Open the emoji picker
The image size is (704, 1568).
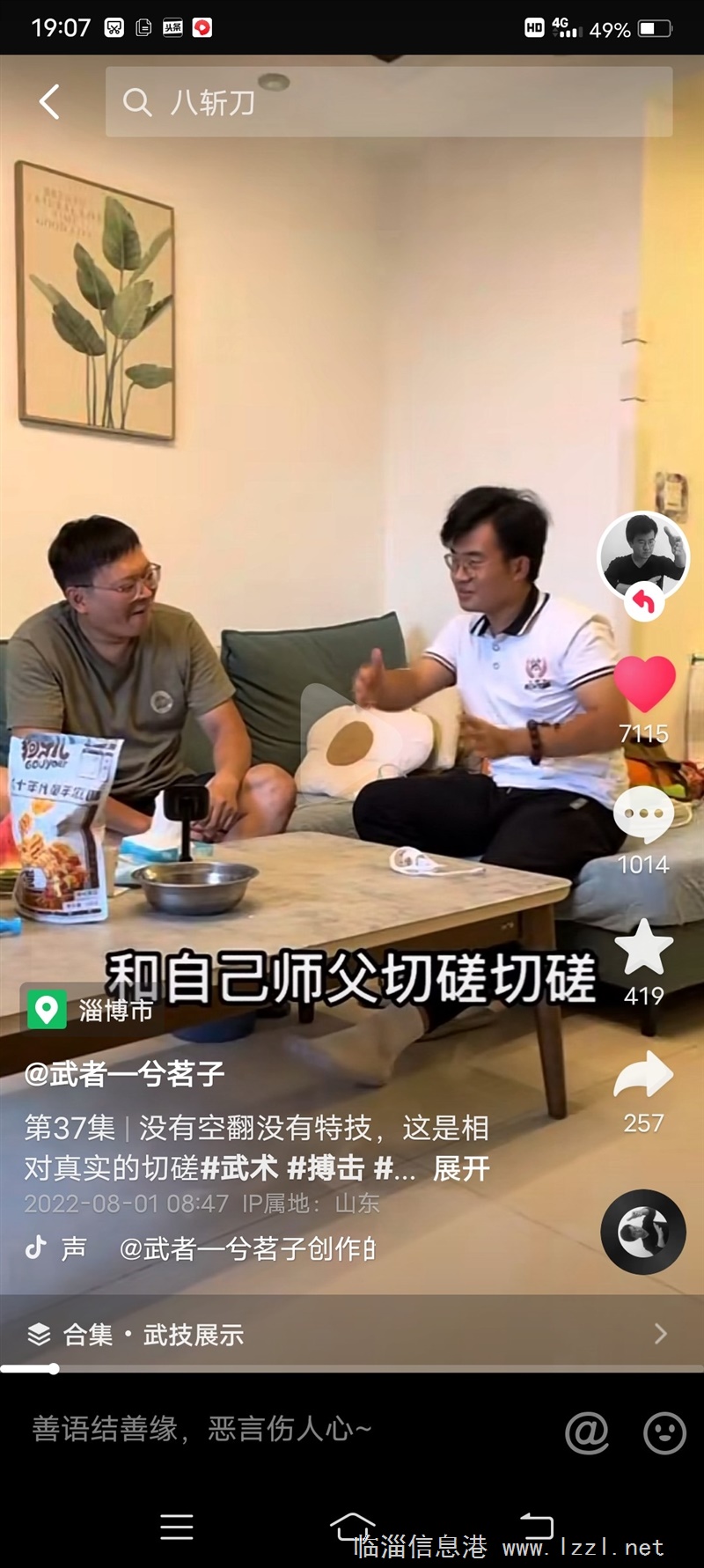664,1432
